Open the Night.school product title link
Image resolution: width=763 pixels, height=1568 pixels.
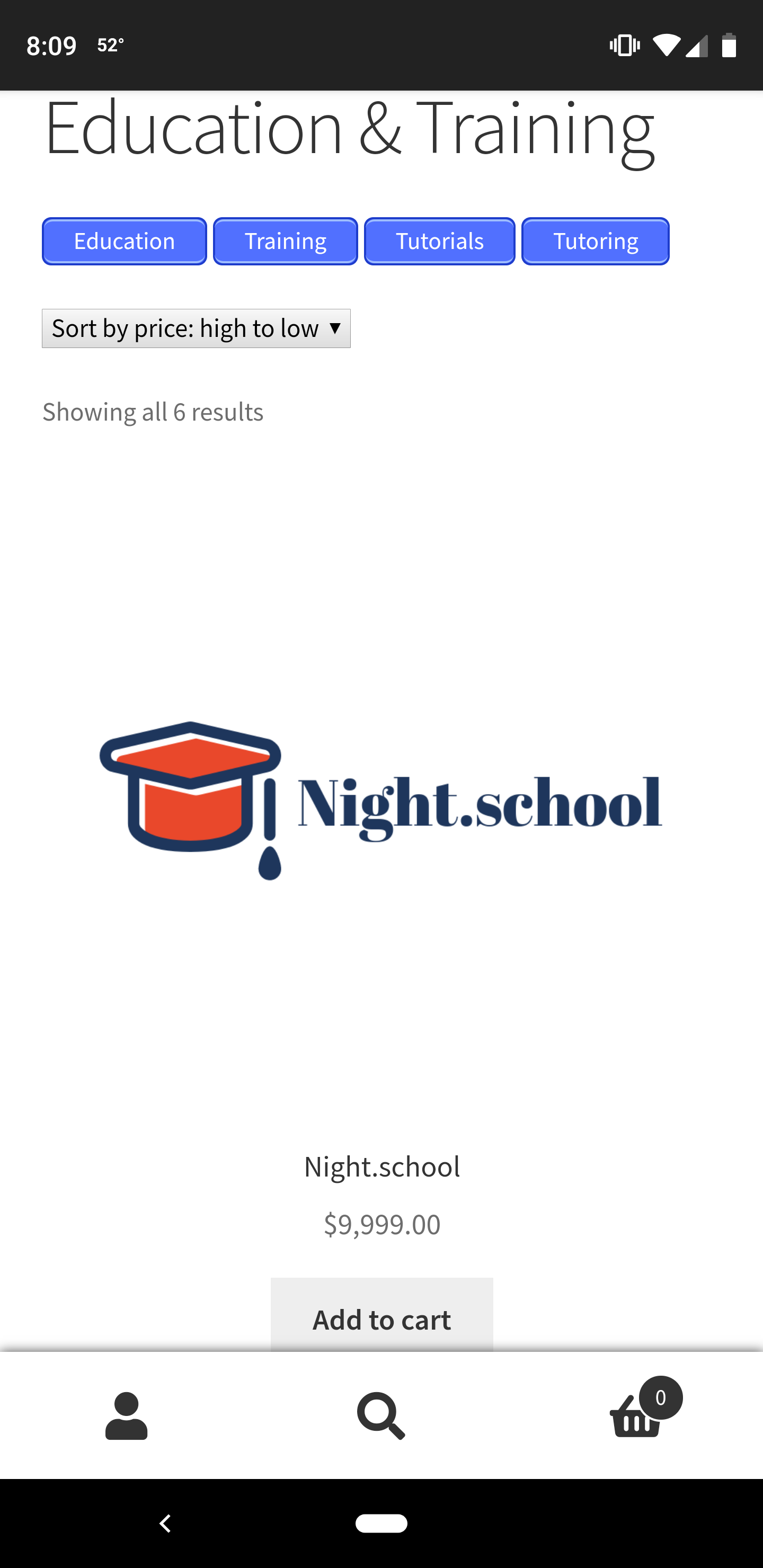(x=381, y=1167)
